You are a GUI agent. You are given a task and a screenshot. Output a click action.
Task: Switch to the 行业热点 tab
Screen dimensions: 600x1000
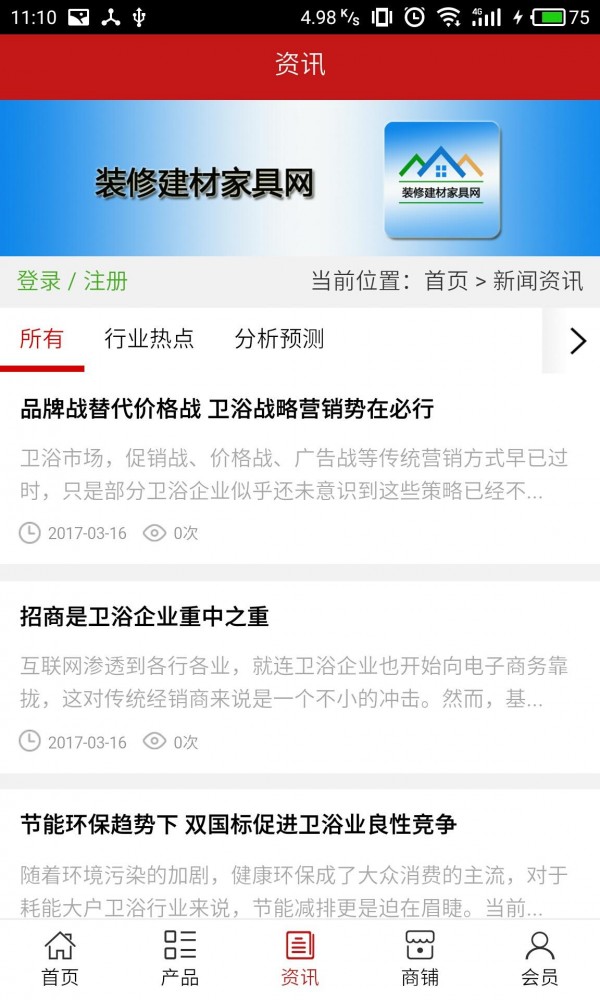[149, 339]
